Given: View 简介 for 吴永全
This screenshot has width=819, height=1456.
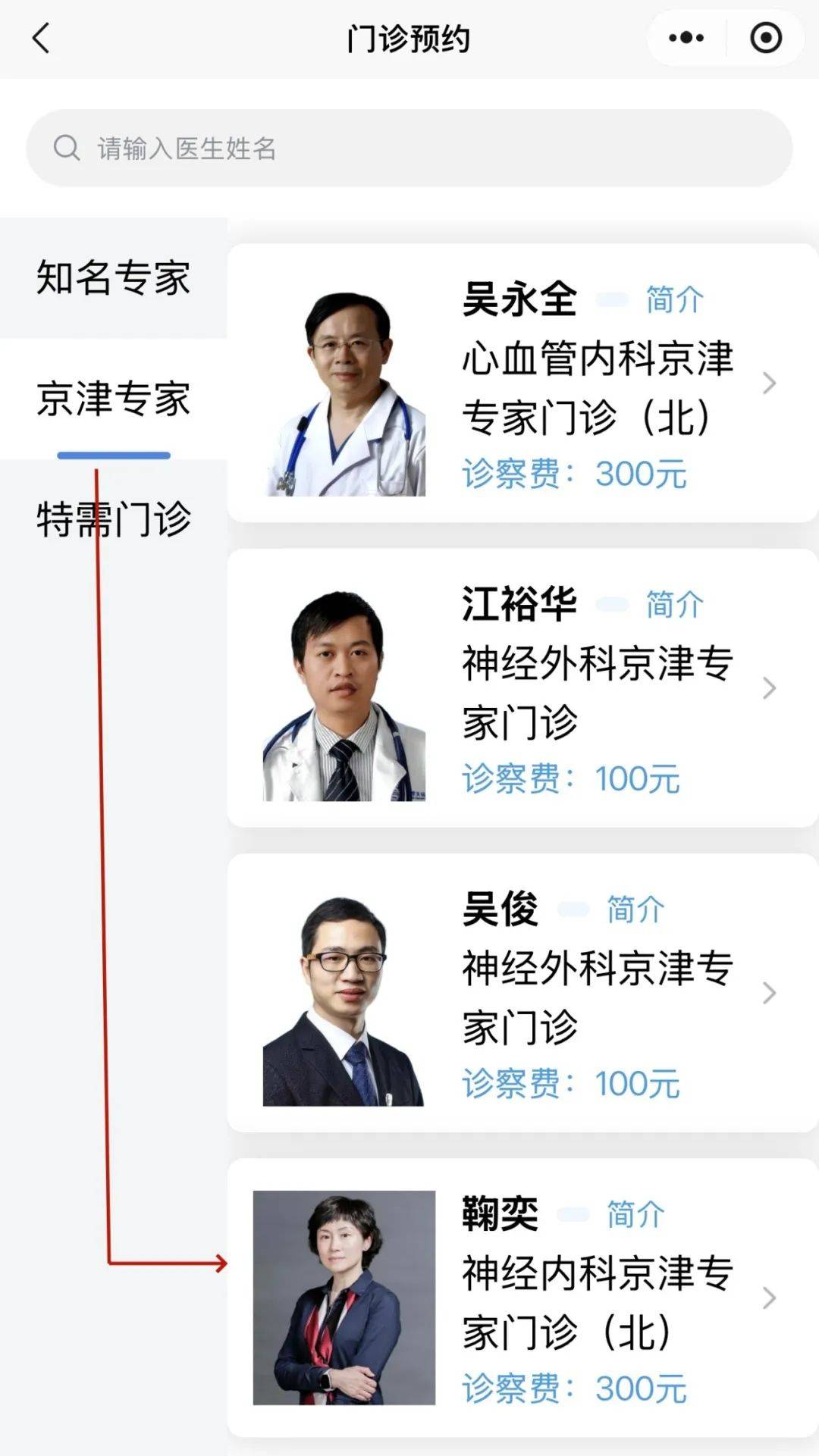Looking at the screenshot, I should pyautogui.click(x=674, y=299).
